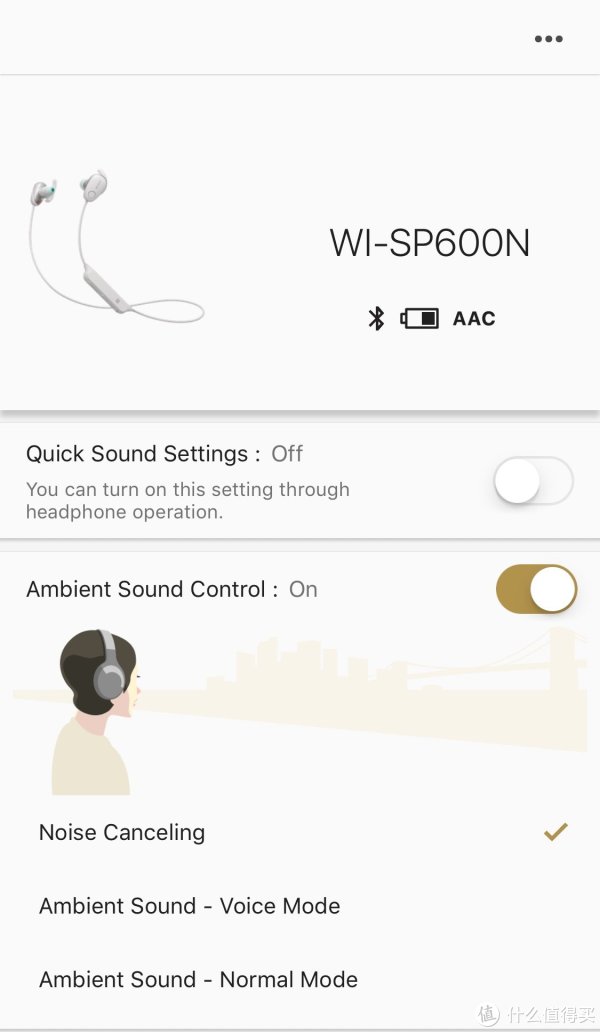600x1032 pixels.
Task: Open the three-dot overflow menu
Action: 548,39
